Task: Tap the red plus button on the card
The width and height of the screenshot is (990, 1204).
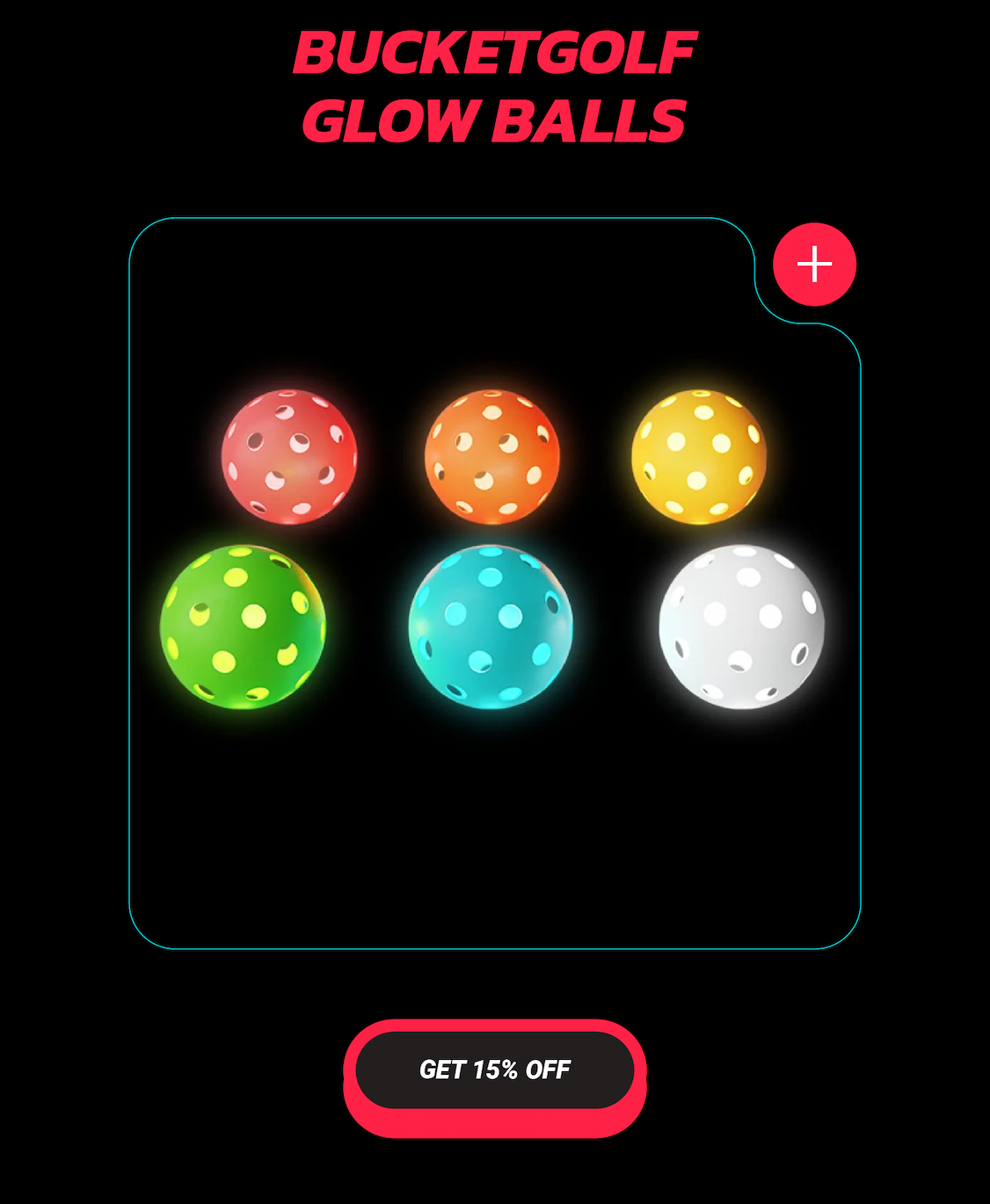Action: tap(814, 265)
